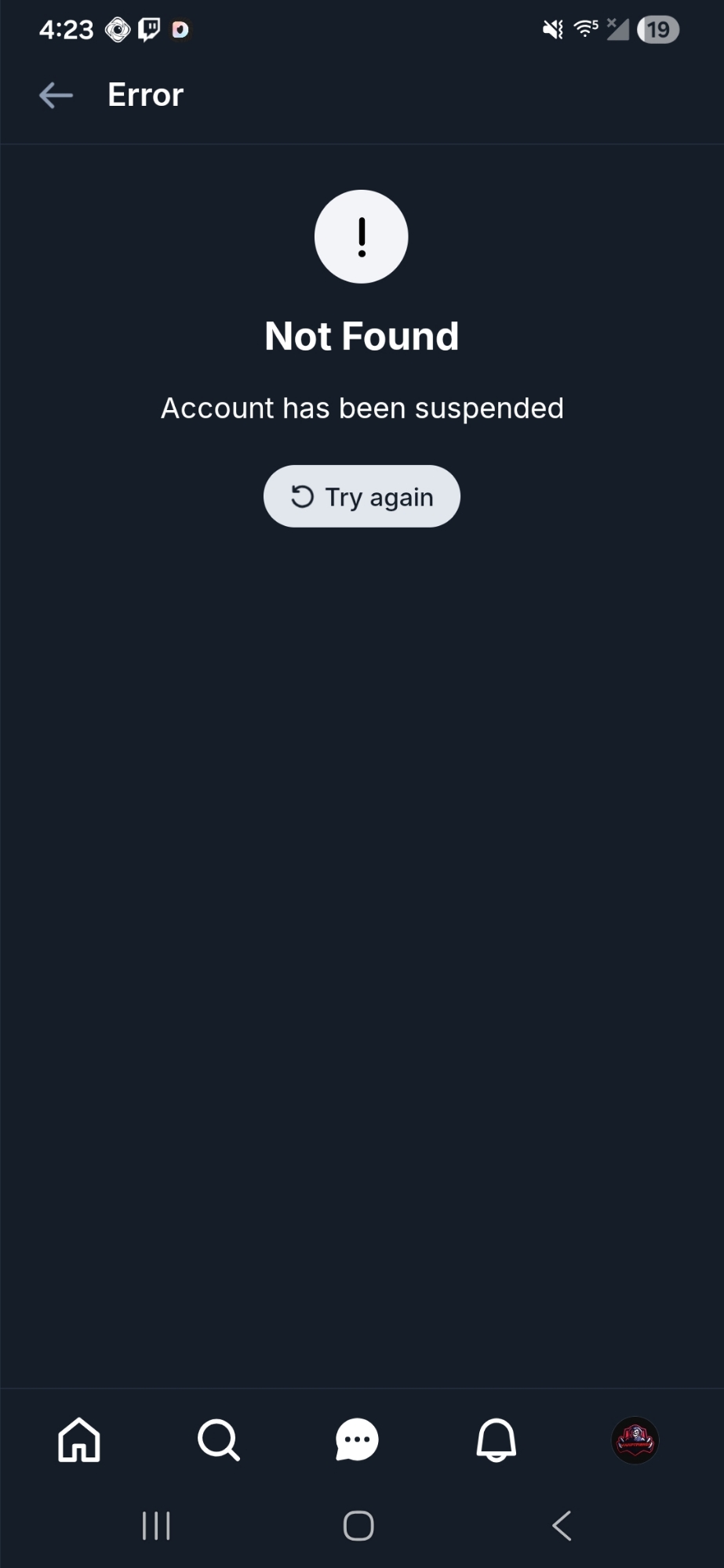Open the profile avatar tab
Screen dimensions: 724x1568
(635, 1440)
